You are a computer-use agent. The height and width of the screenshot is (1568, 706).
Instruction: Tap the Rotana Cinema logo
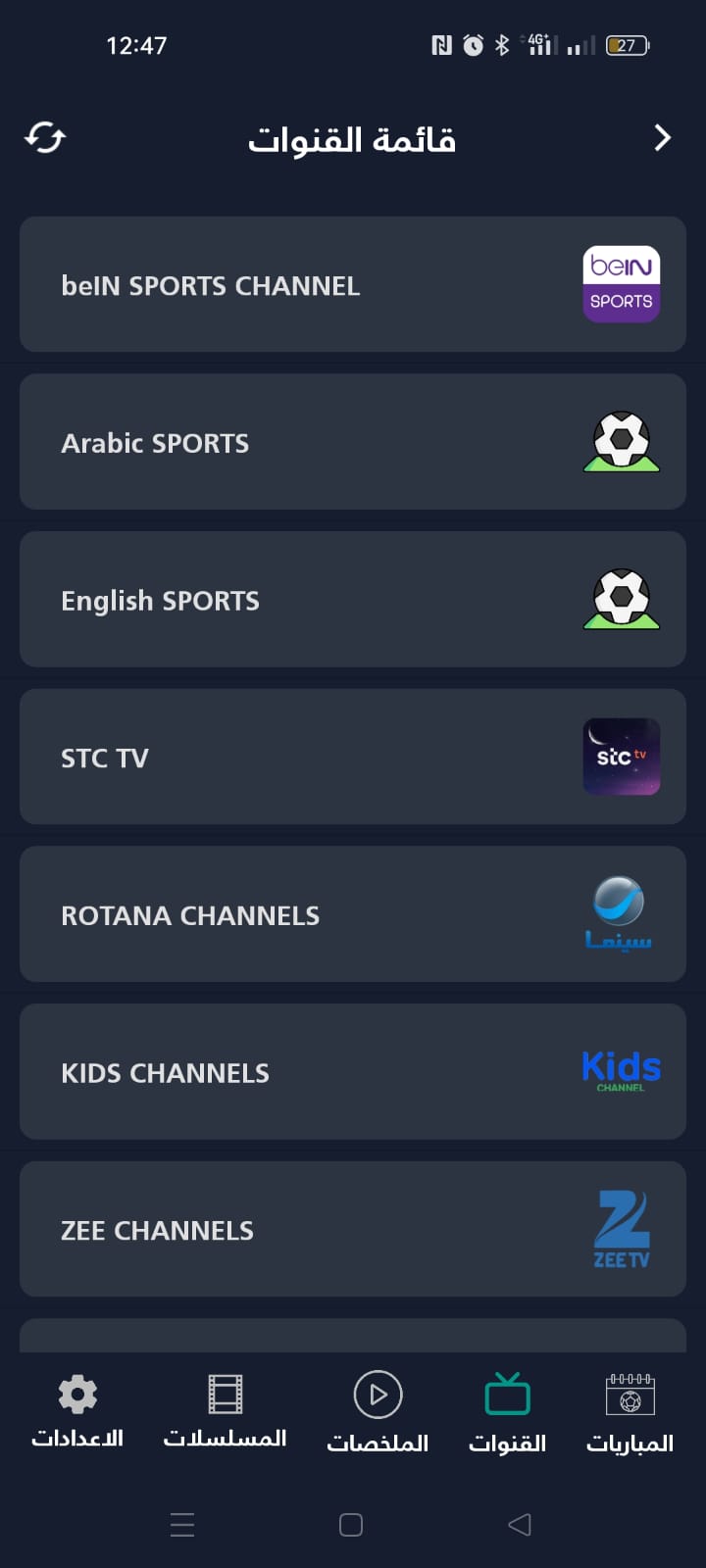pos(618,913)
